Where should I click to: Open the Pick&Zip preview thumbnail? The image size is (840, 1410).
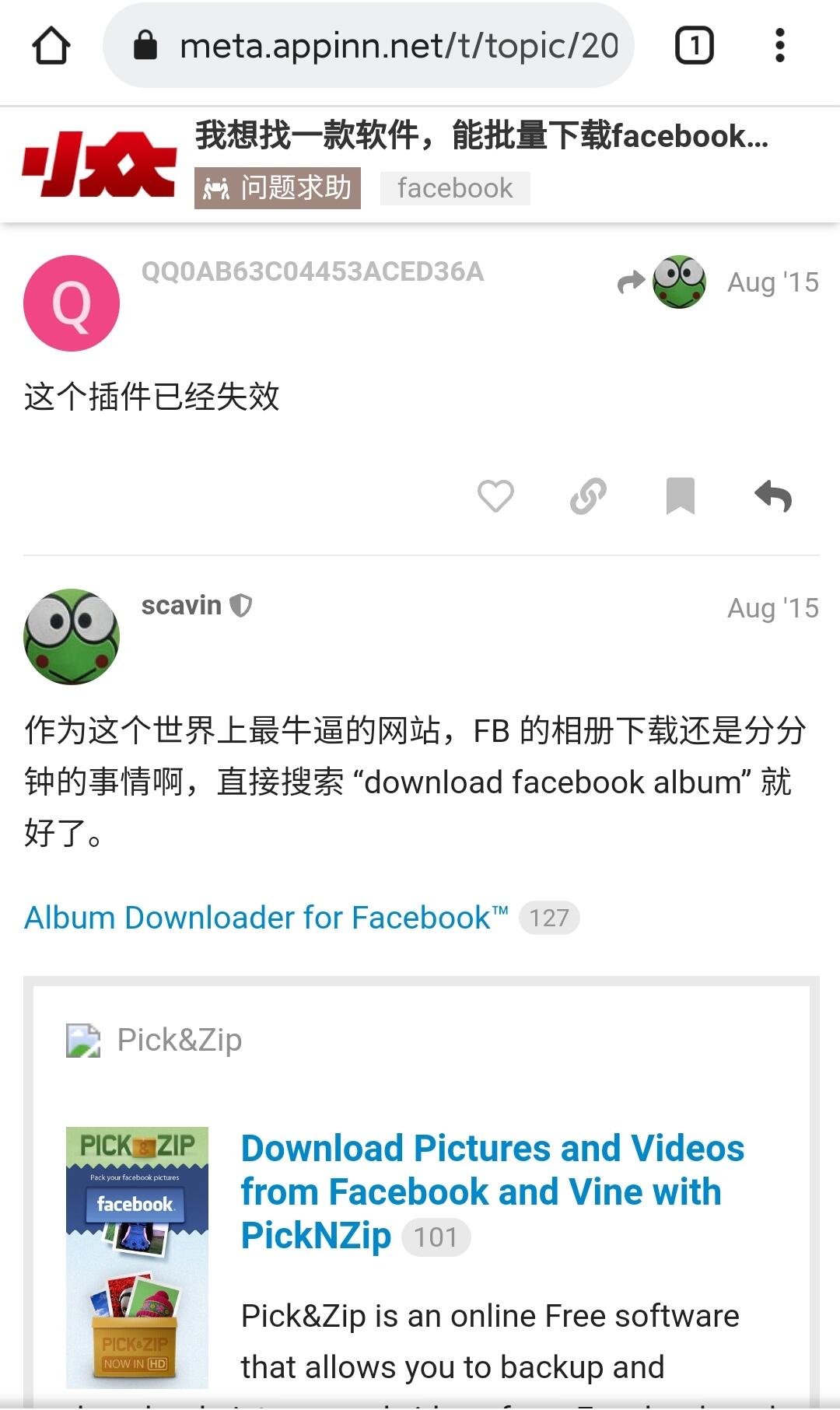137,1257
